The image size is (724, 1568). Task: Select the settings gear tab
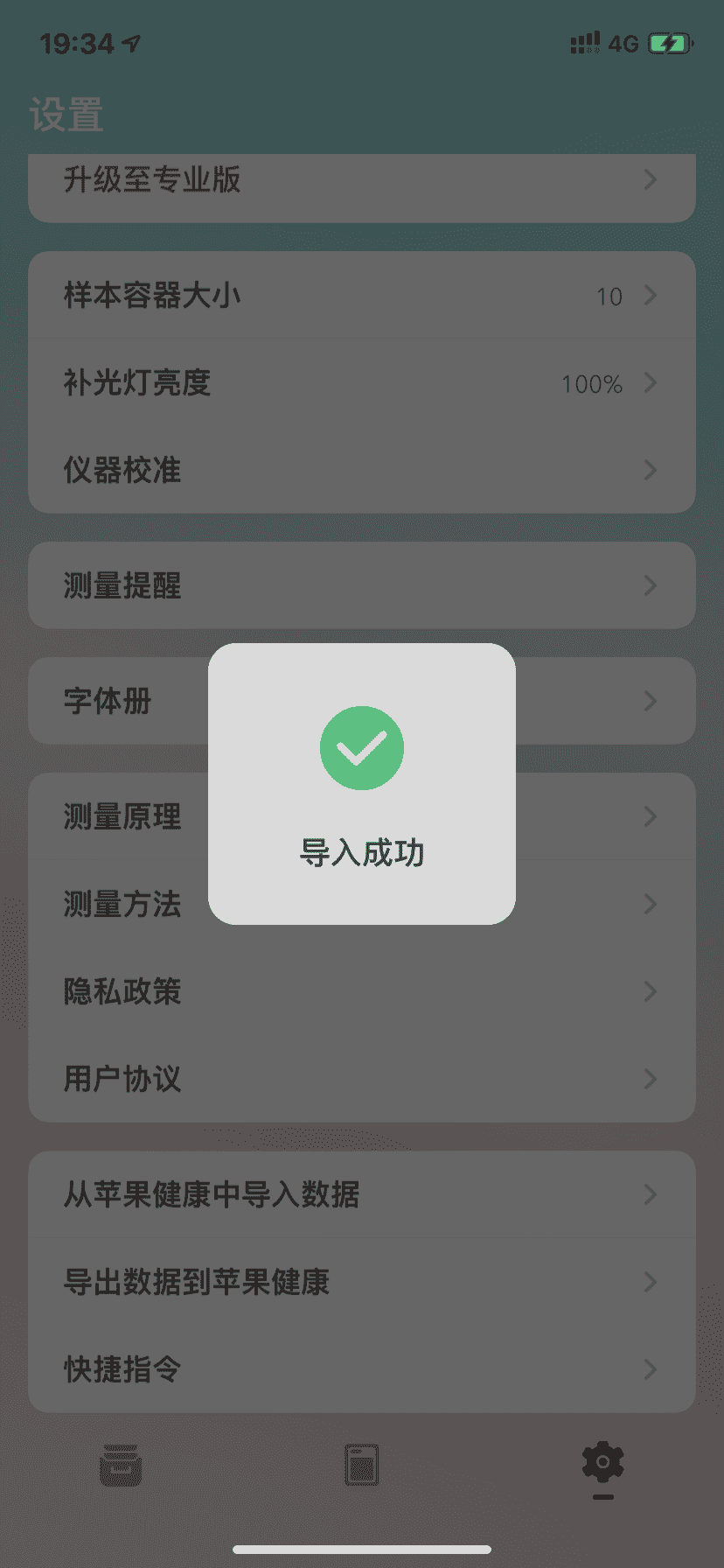[602, 1463]
